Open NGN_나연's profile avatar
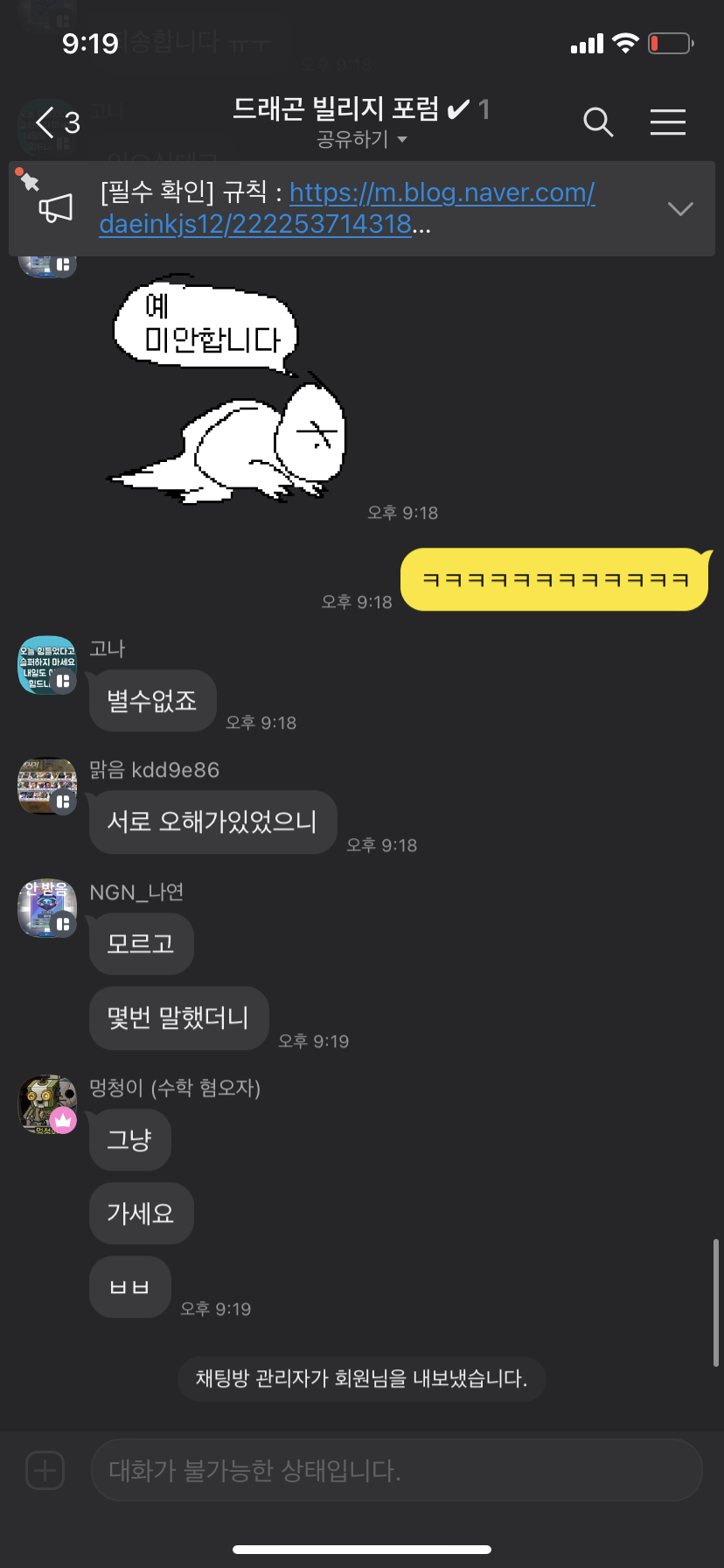This screenshot has height=1568, width=724. 47,908
